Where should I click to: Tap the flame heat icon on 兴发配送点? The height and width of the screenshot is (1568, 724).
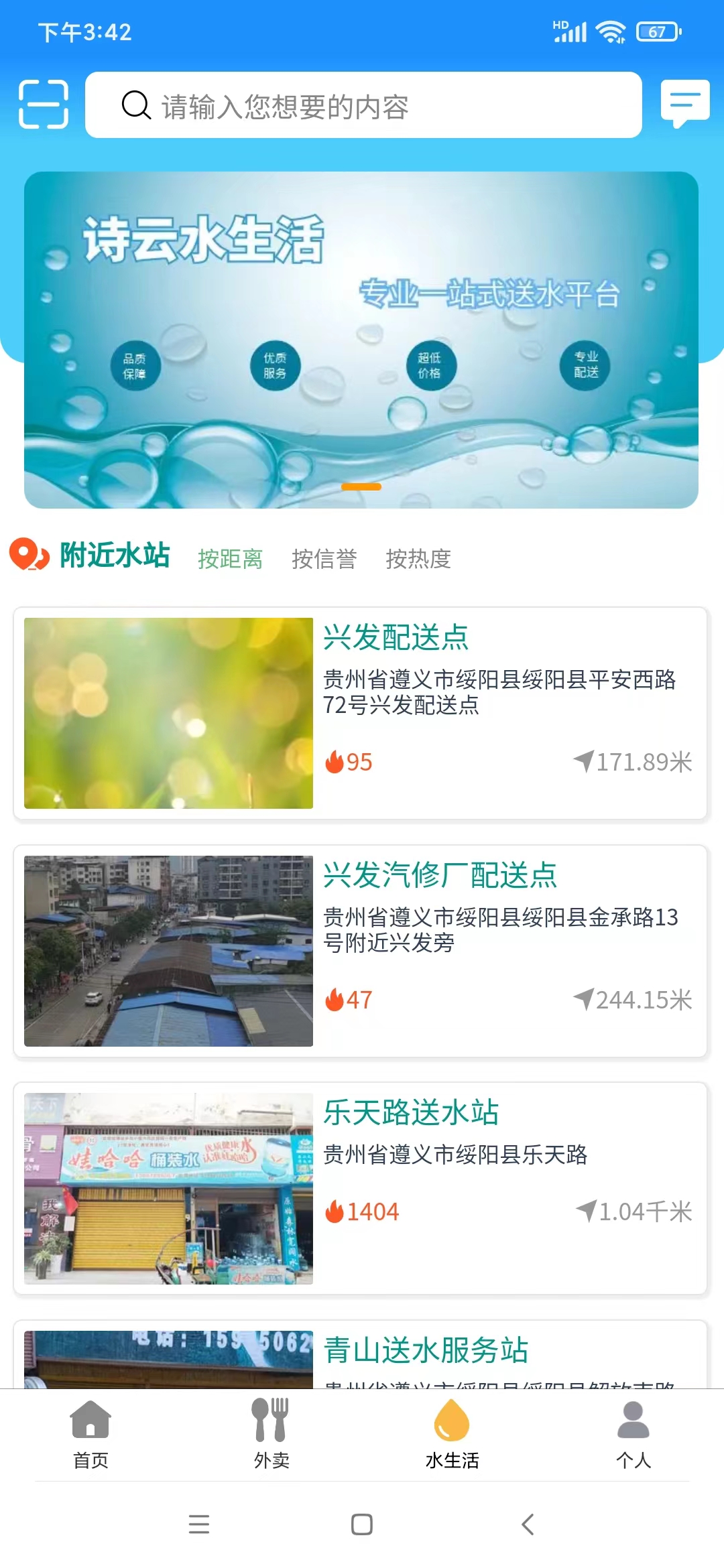335,762
